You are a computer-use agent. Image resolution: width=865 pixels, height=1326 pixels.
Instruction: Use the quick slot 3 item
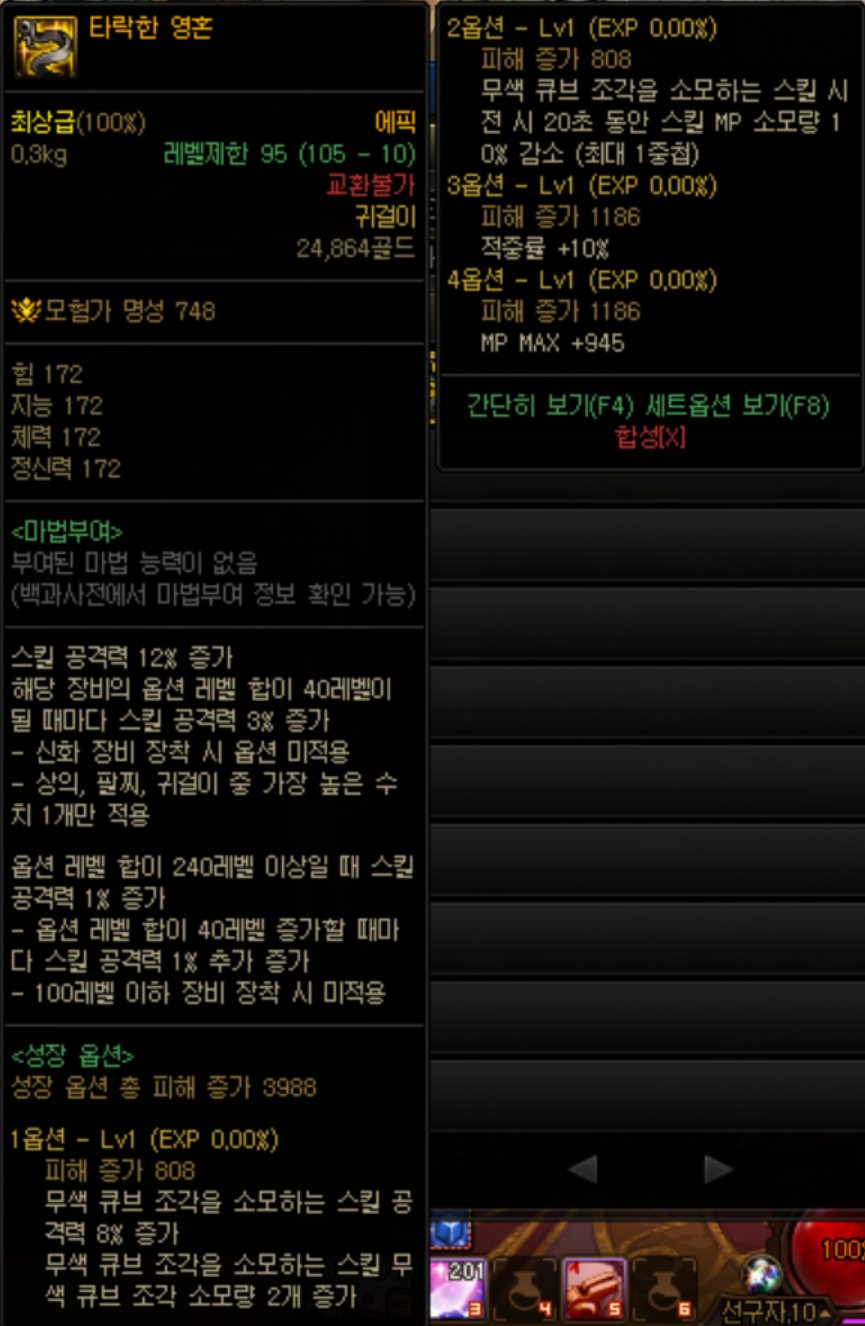pos(457,1288)
